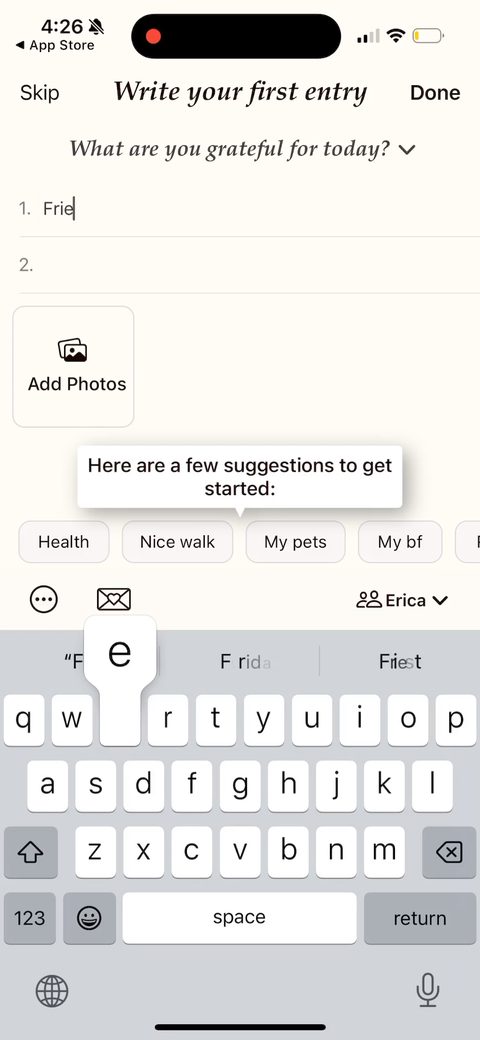
Task: Switch keyboards with the globe icon
Action: pos(52,992)
